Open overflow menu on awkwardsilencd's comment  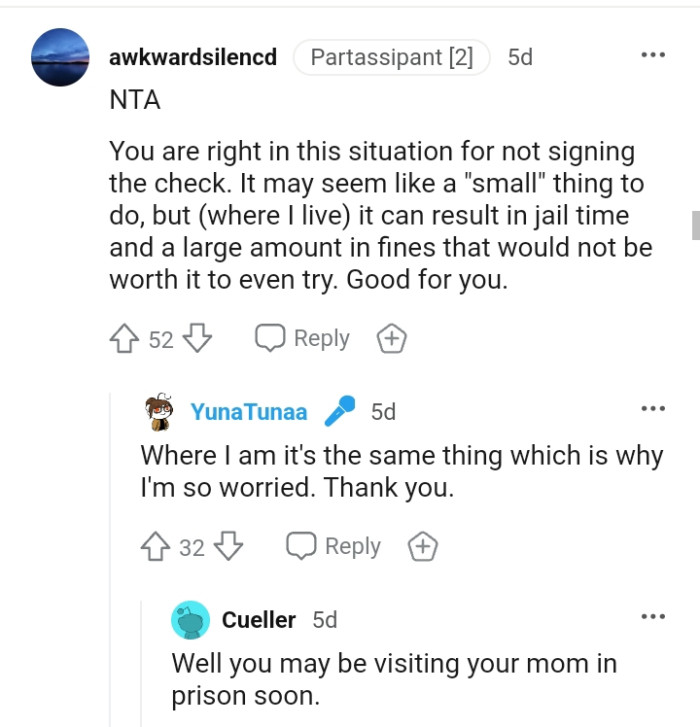[x=653, y=55]
